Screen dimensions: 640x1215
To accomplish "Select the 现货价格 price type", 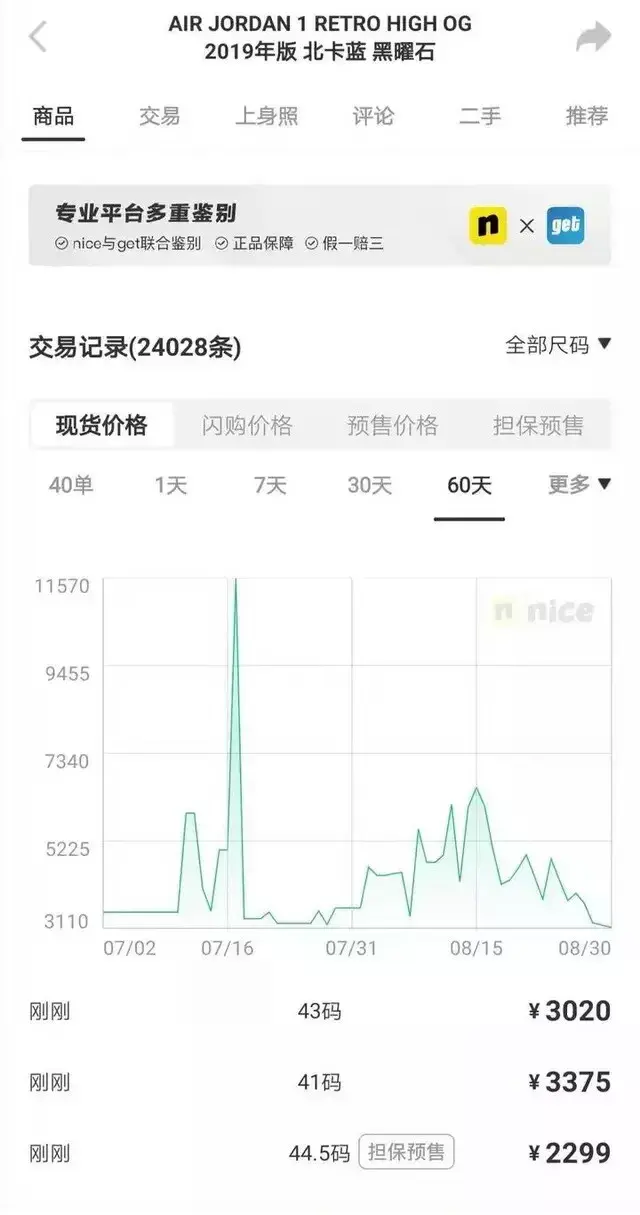I will (x=101, y=425).
